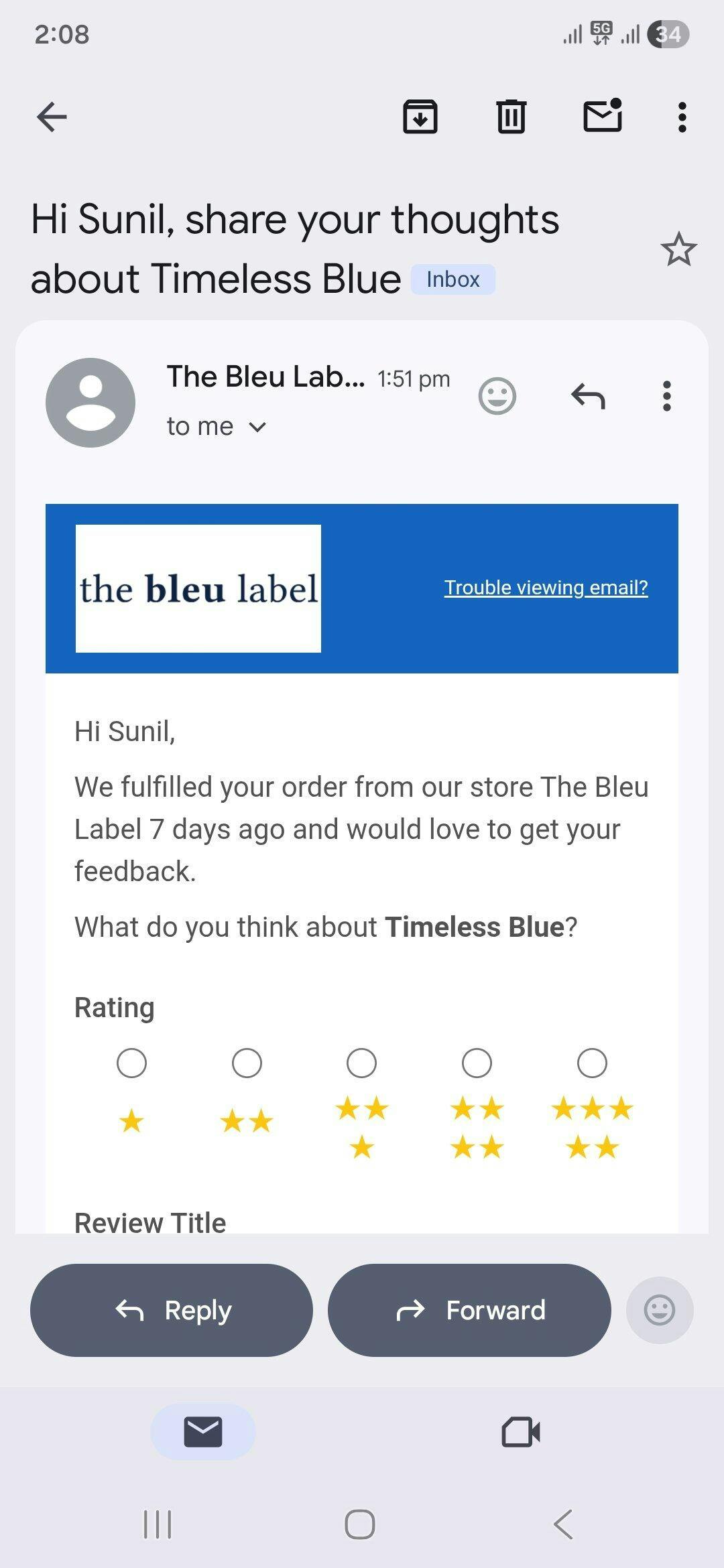
Task: Open the top app bar overflow menu
Action: (x=682, y=117)
